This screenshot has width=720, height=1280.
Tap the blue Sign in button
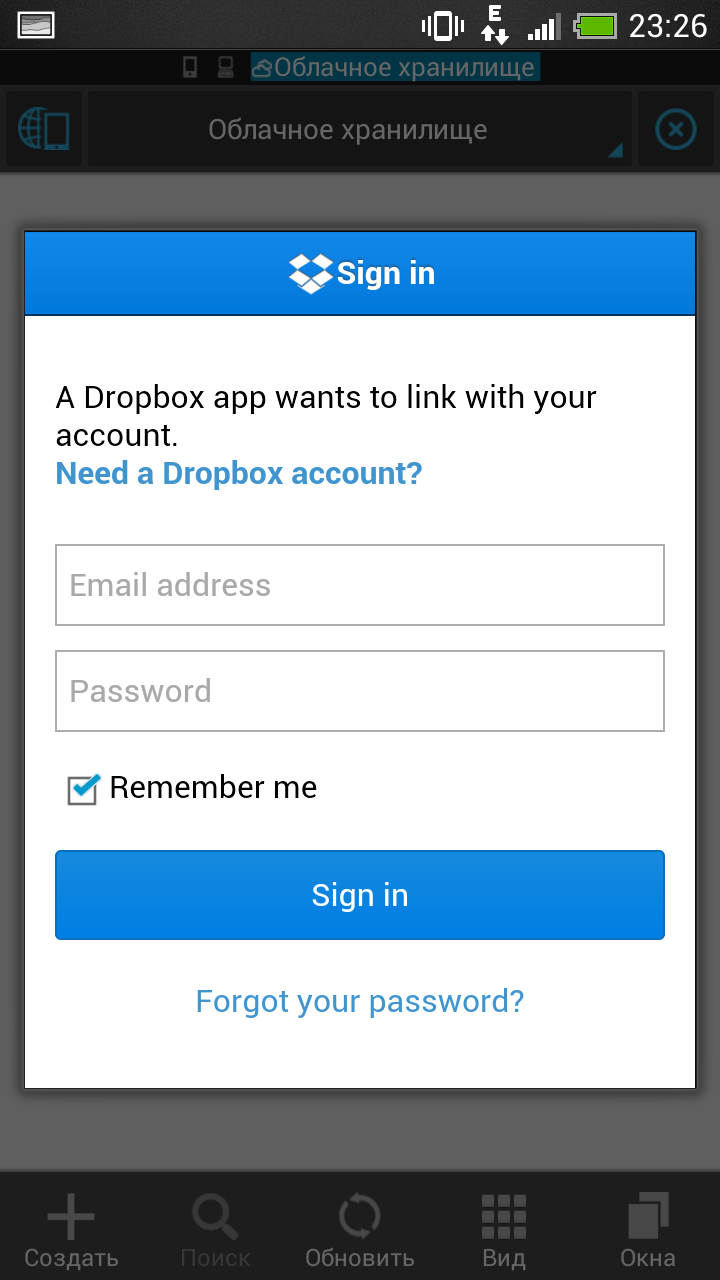(x=360, y=895)
